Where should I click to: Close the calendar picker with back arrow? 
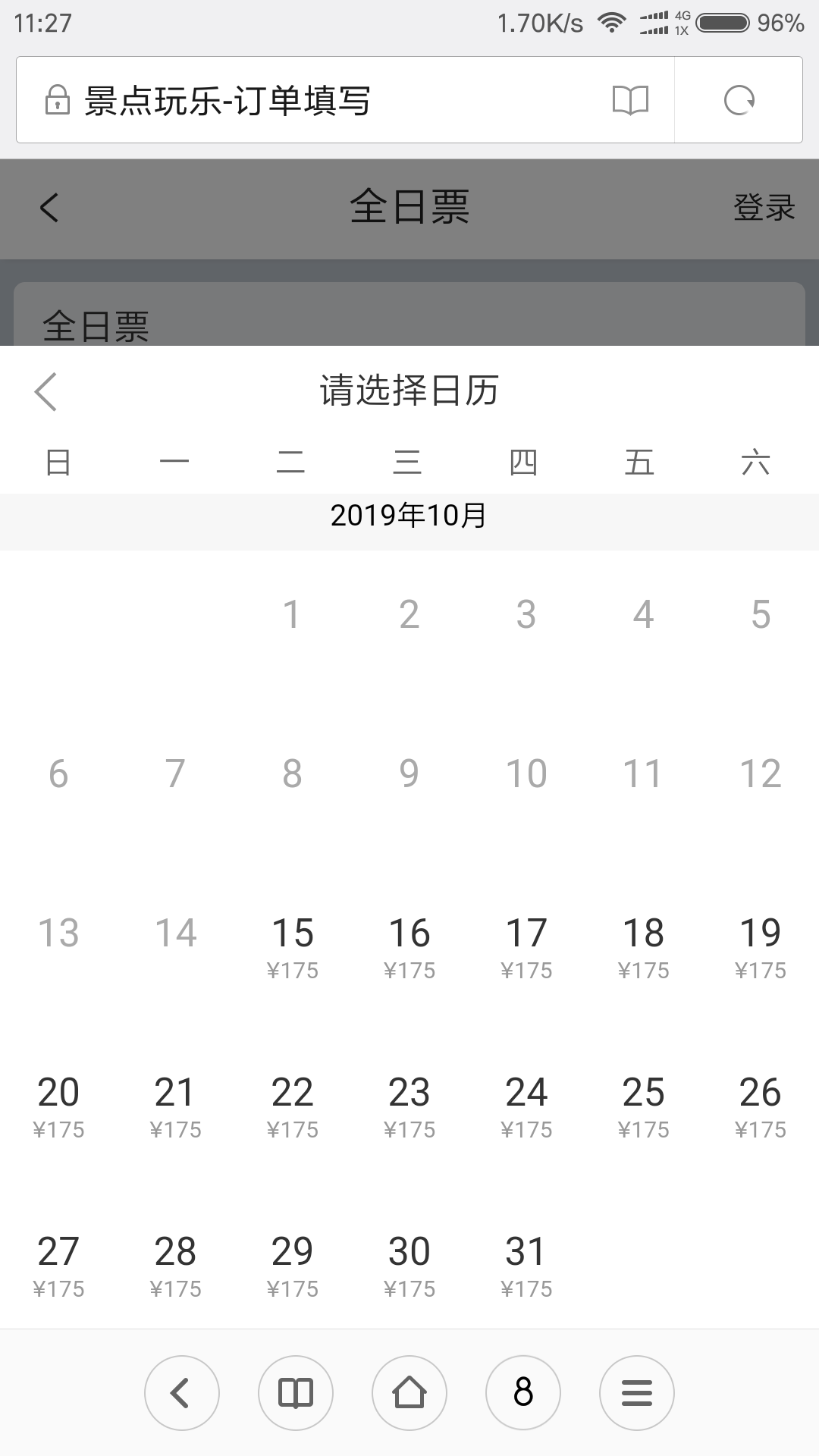pos(46,392)
